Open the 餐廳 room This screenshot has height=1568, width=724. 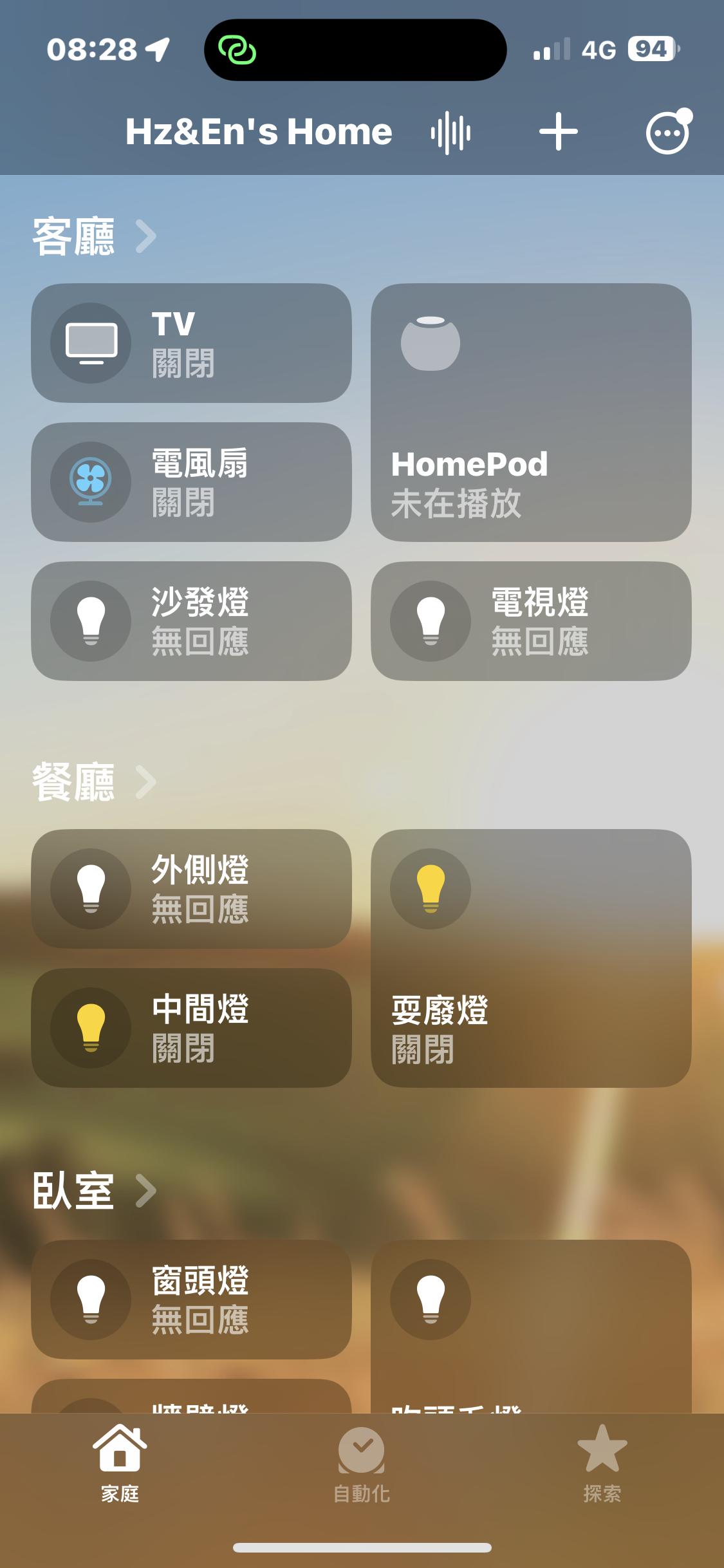pyautogui.click(x=94, y=782)
